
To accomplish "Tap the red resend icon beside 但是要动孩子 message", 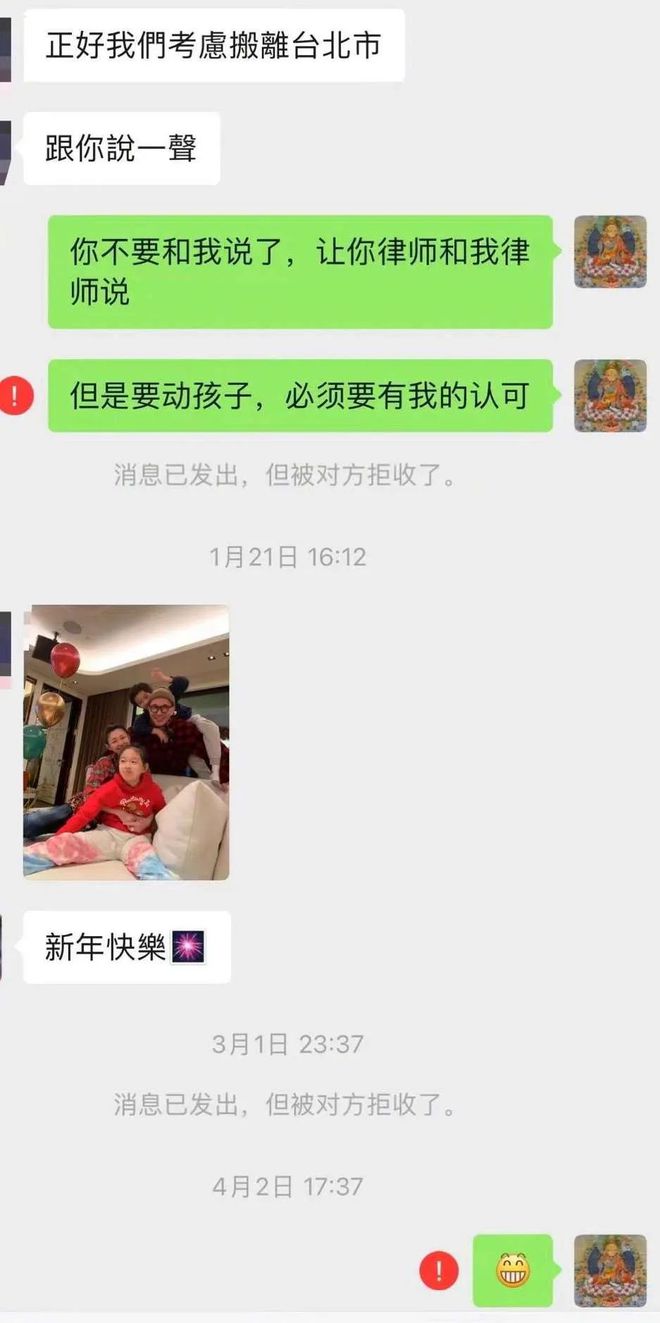I will (x=16, y=396).
